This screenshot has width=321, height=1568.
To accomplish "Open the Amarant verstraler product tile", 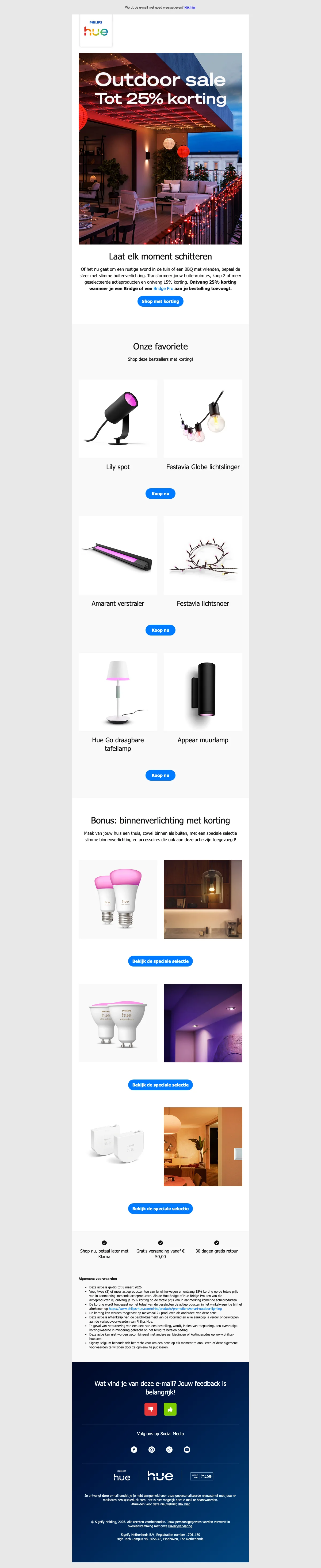I will coord(118,555).
